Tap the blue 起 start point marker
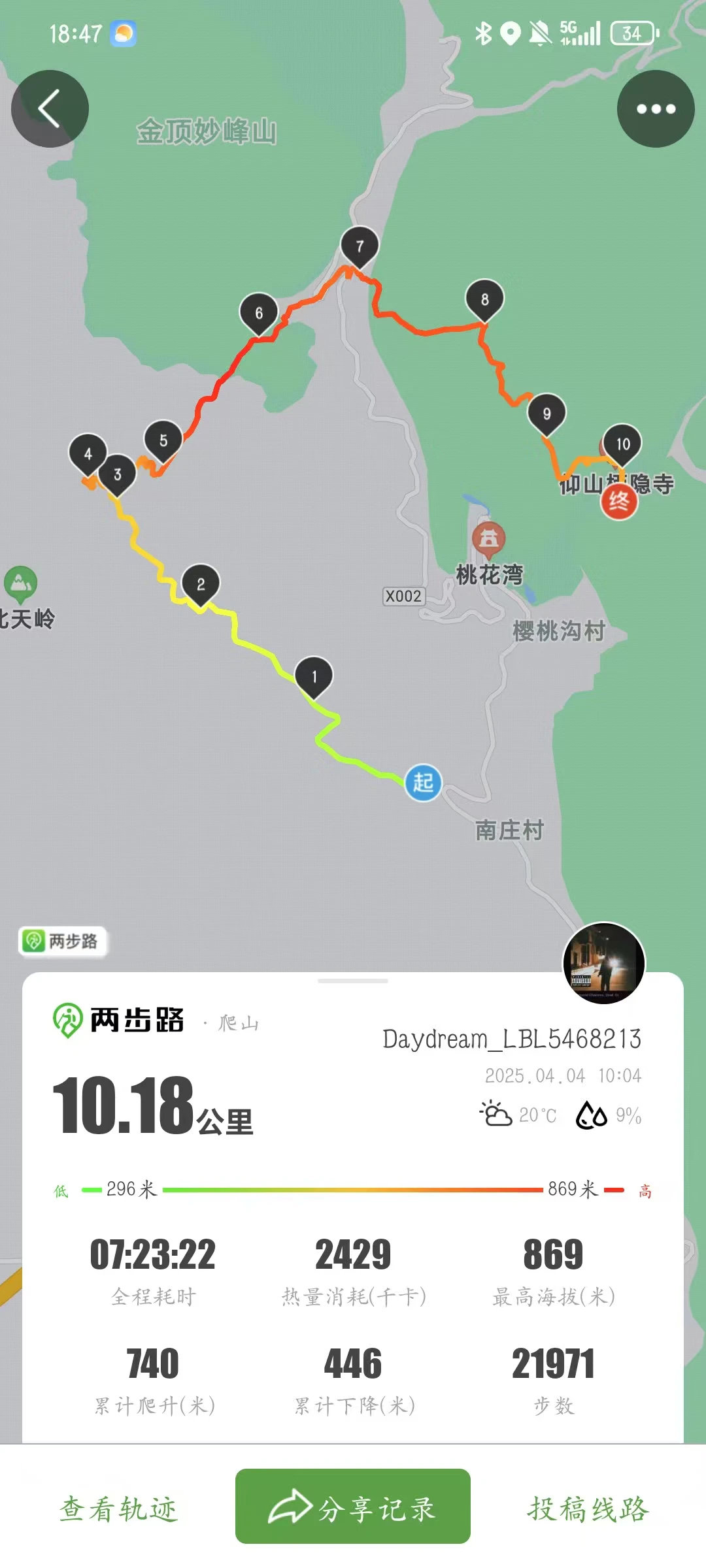The image size is (706, 1568). (424, 782)
